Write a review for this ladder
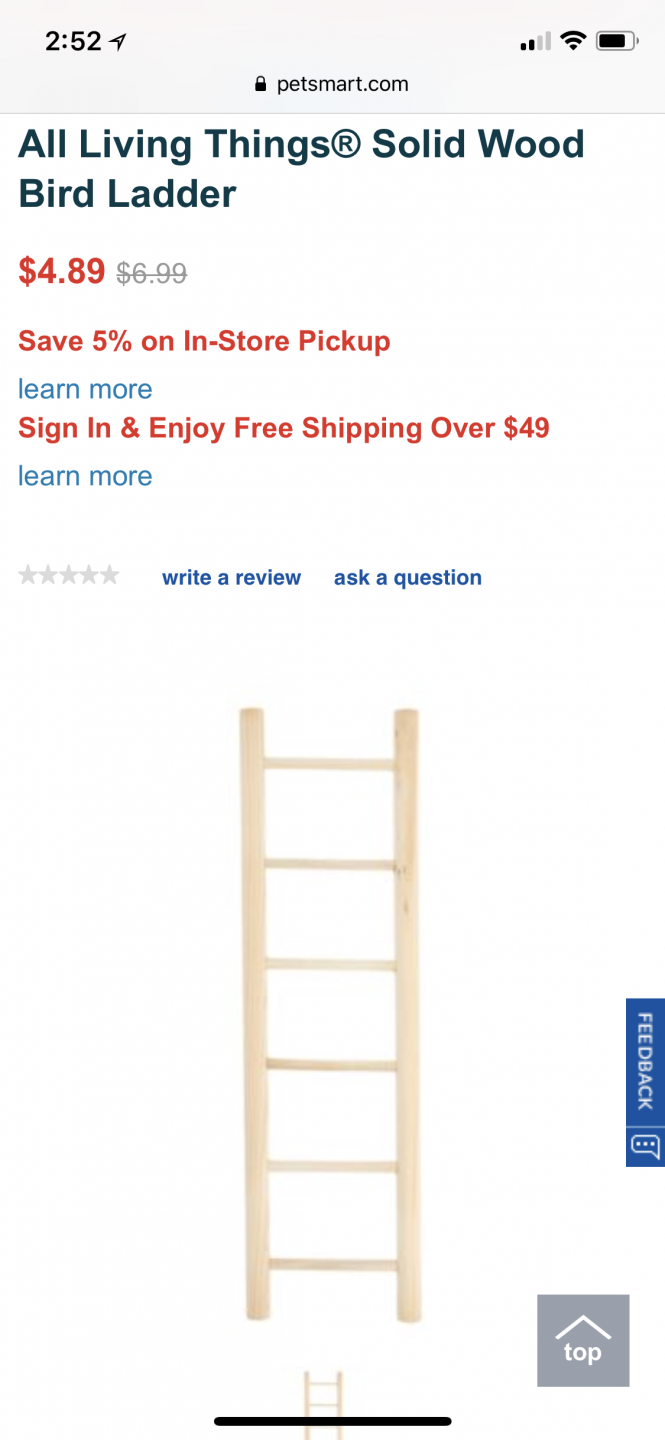Screen dimensions: 665x1440 (x=231, y=577)
